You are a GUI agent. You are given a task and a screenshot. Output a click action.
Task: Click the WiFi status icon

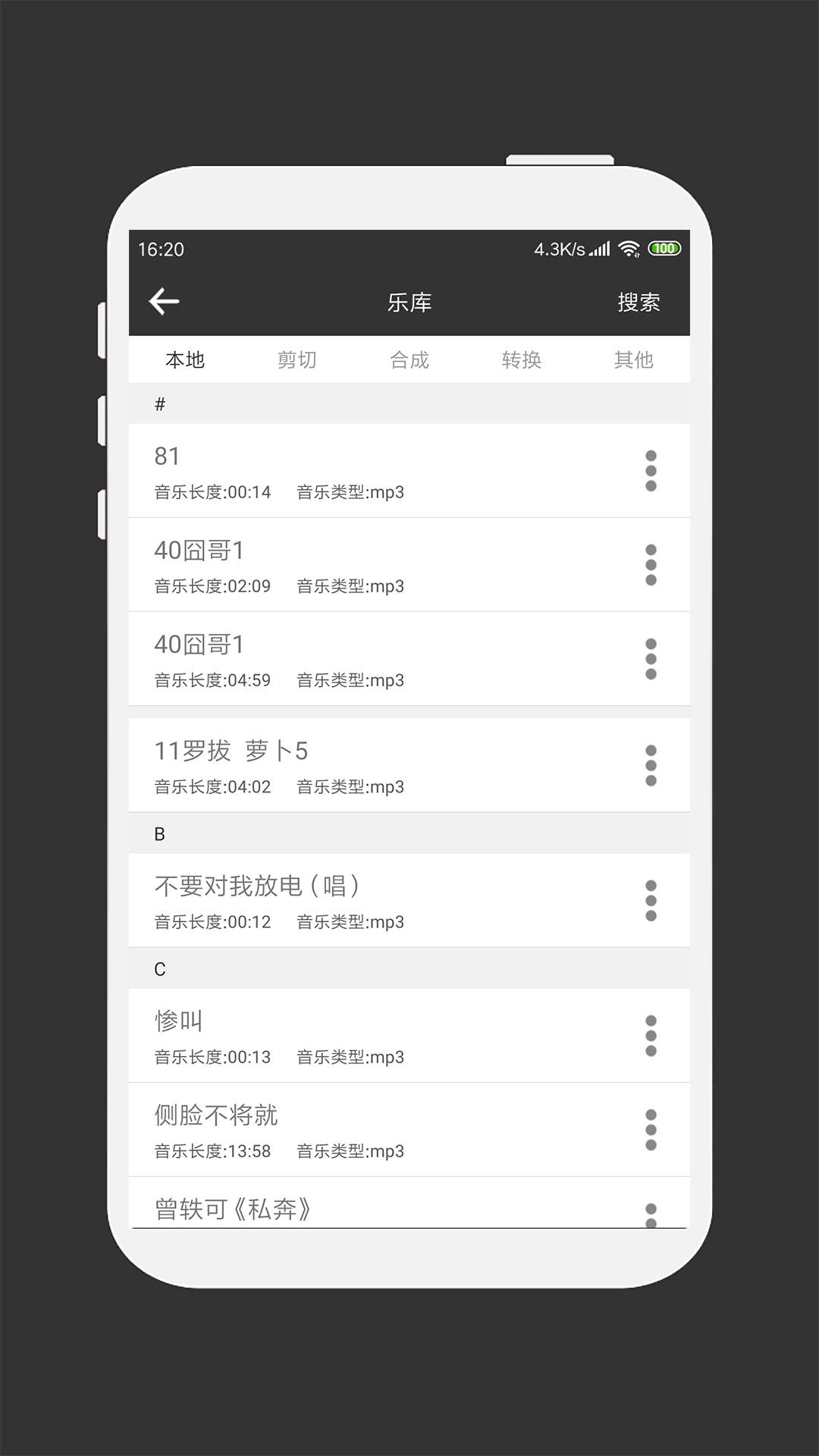[628, 248]
